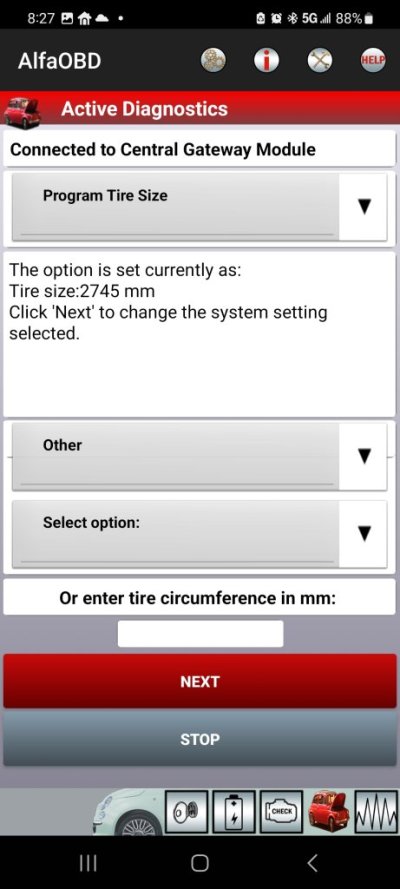Open the recent apps system button
Viewport: 400px width, 889px height.
pos(88,863)
